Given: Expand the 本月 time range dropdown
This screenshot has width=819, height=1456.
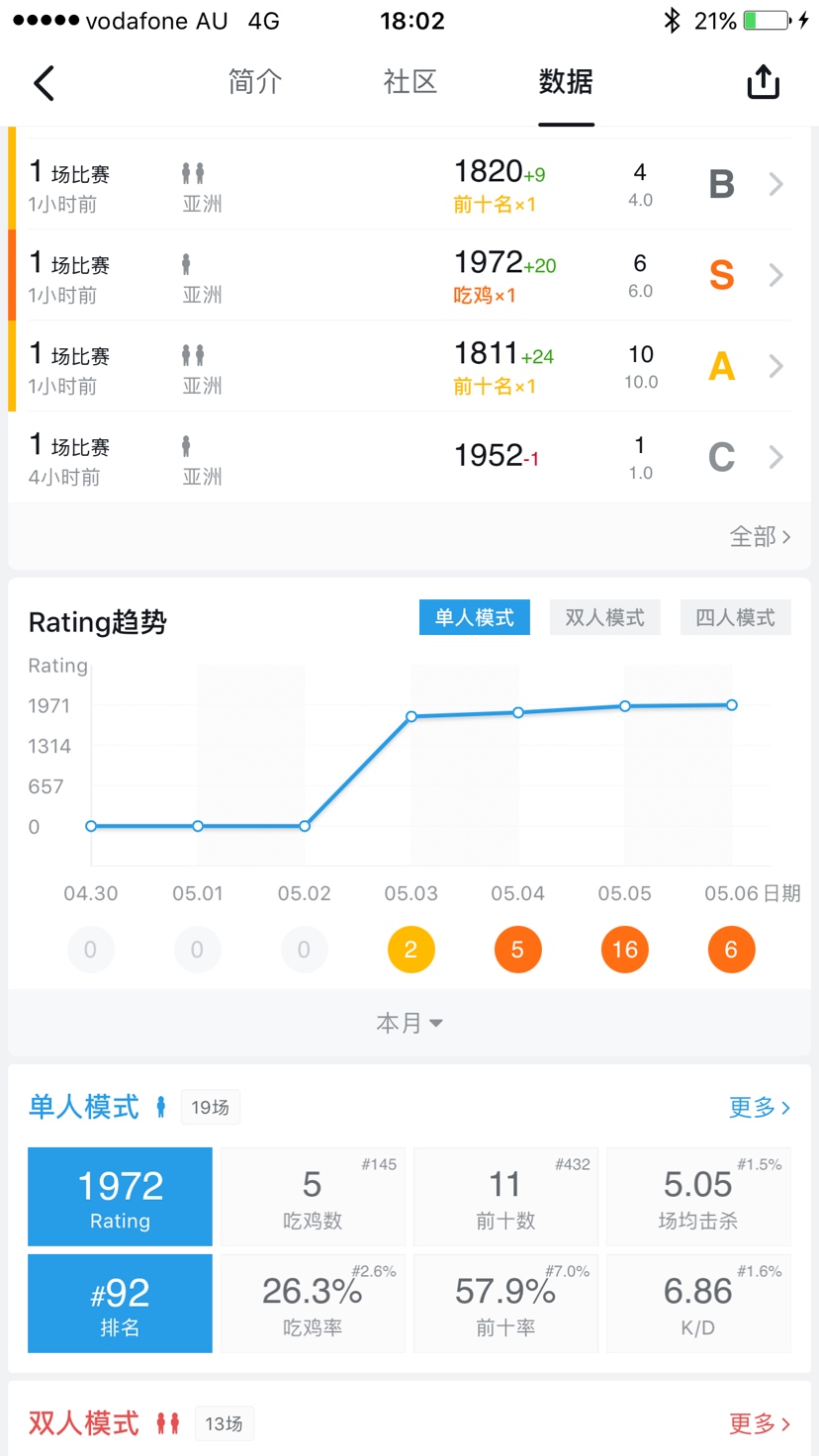Looking at the screenshot, I should [409, 1023].
